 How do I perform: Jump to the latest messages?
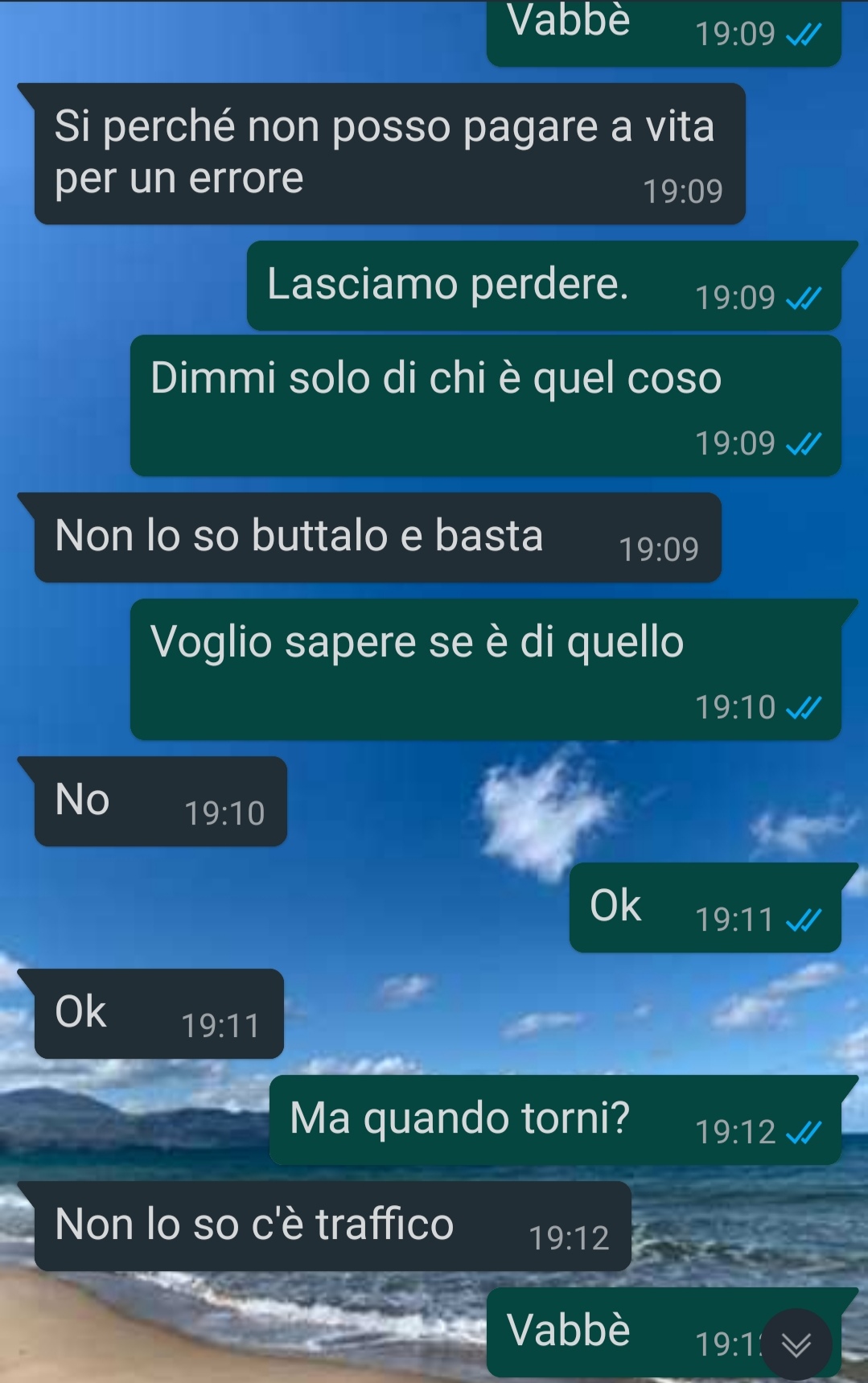click(796, 1344)
